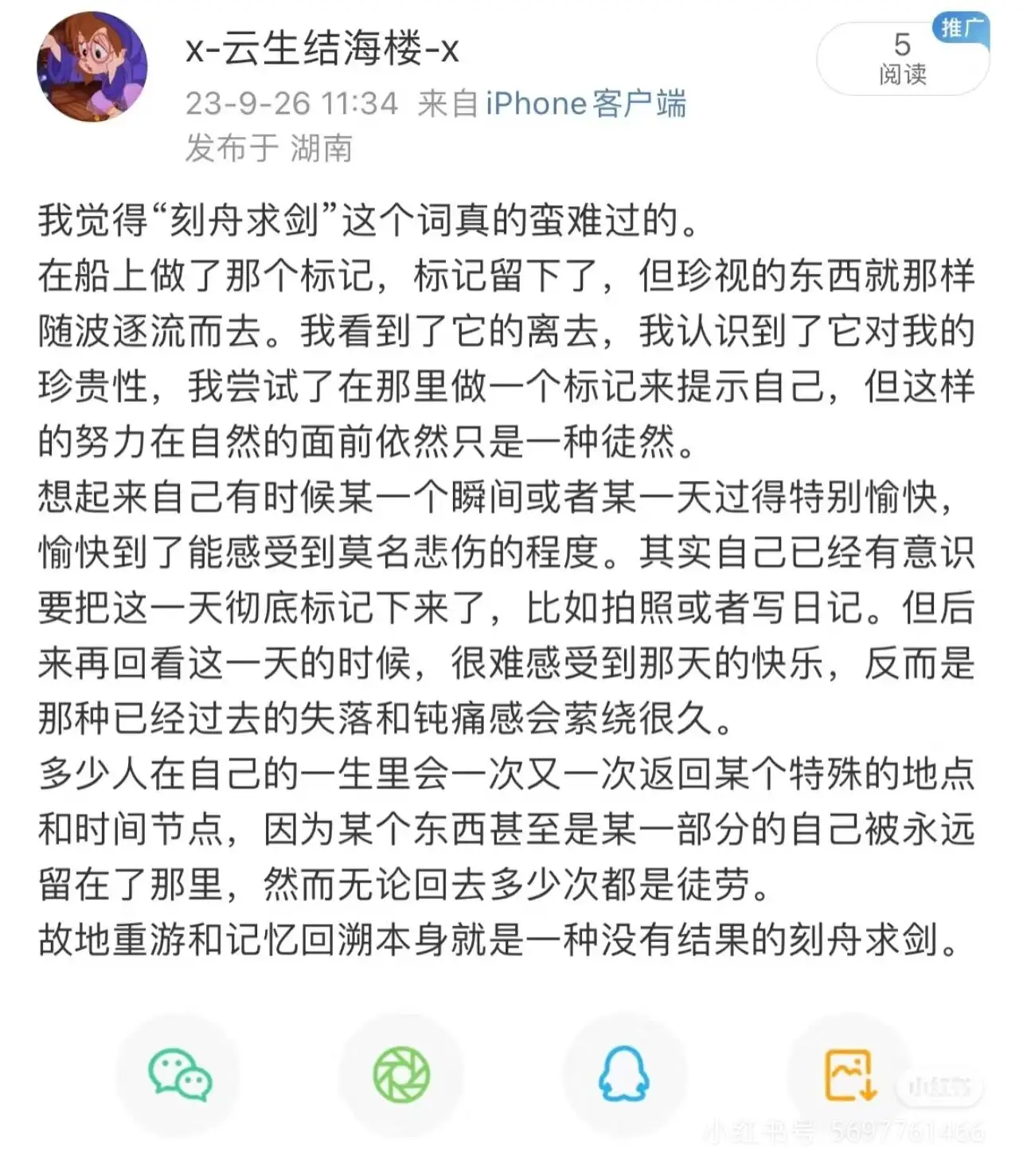Share the post to QQ
The image size is (1027, 1176).
pyautogui.click(x=624, y=1075)
